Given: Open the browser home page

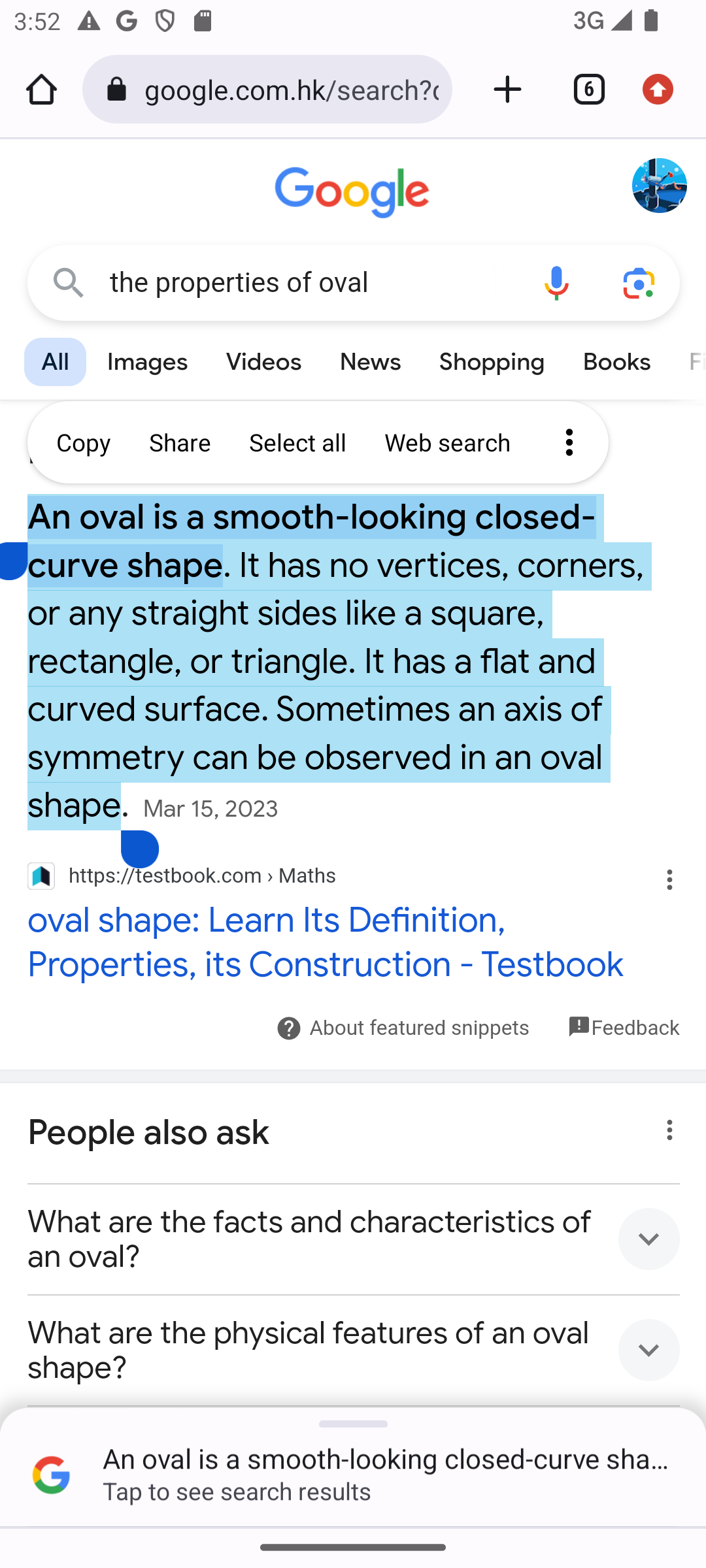Looking at the screenshot, I should 42,90.
